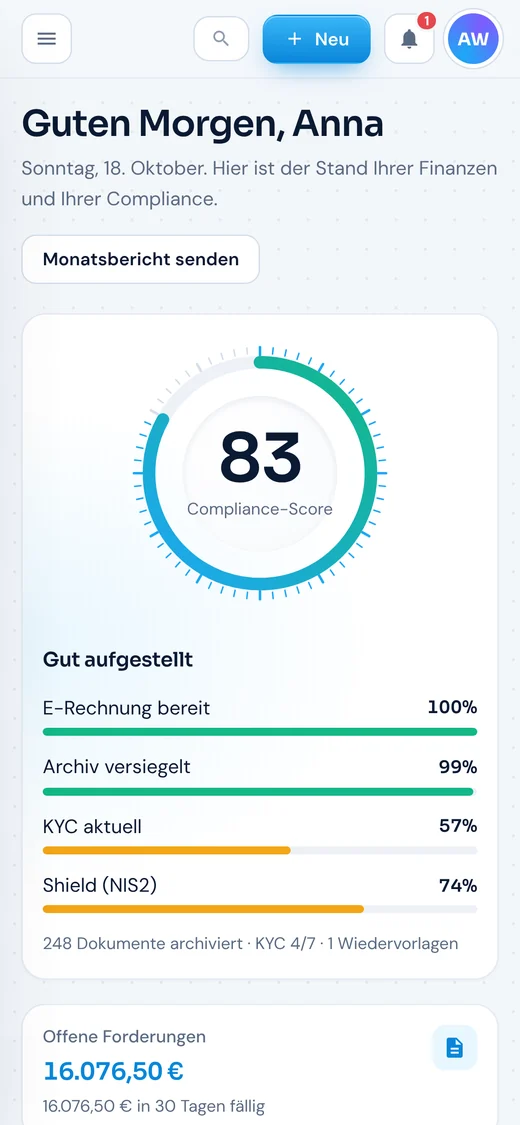Open the notifications bell

[410, 39]
